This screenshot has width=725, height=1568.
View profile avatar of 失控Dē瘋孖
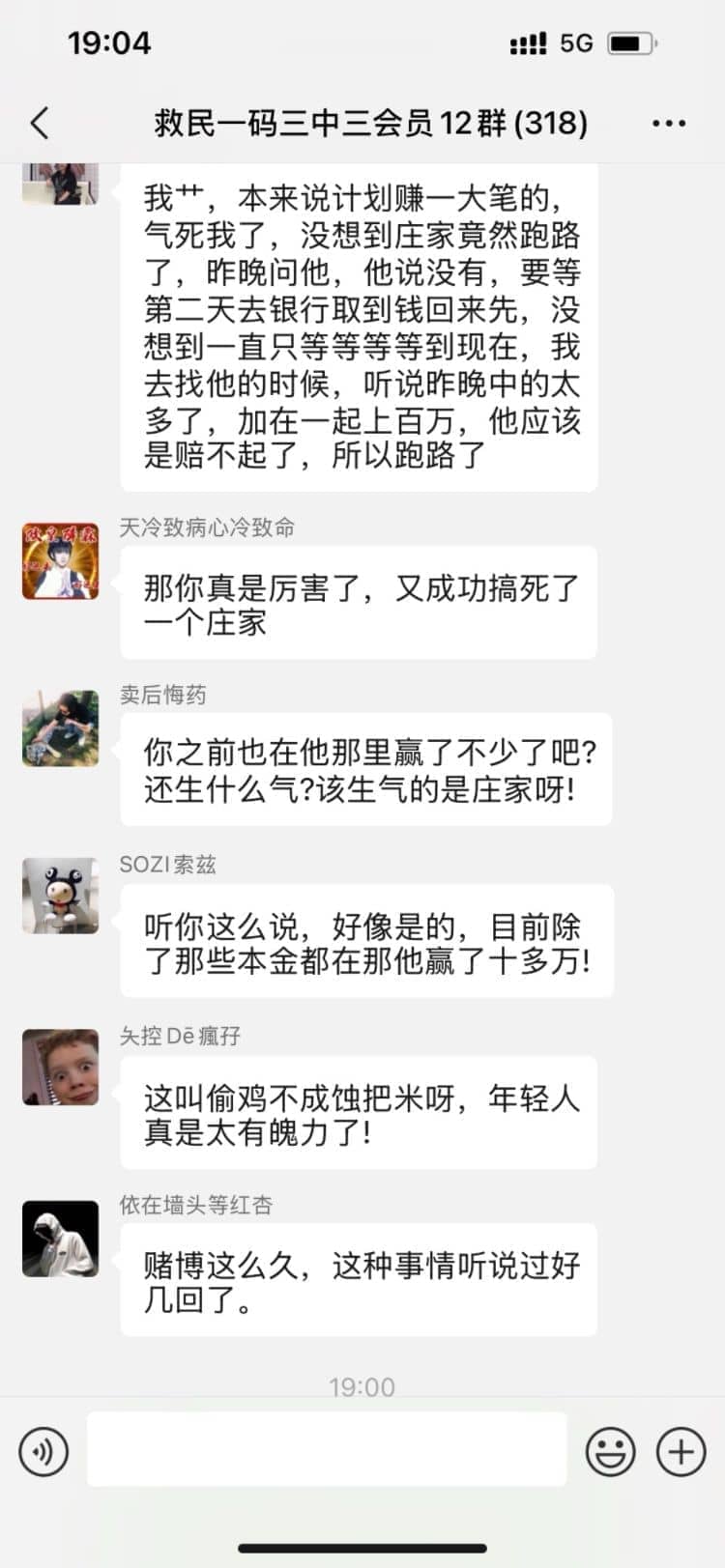(x=61, y=1067)
